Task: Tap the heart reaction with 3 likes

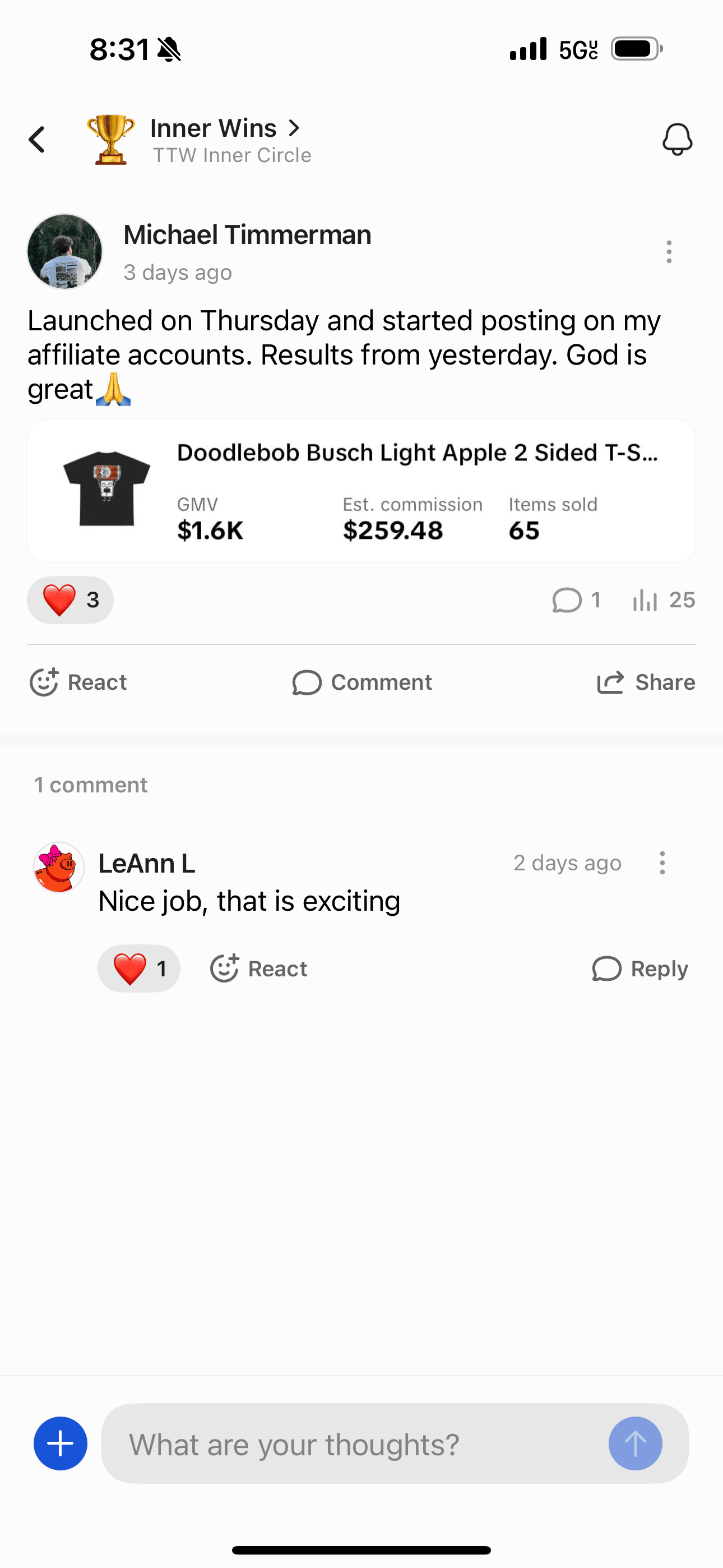Action: (x=70, y=600)
